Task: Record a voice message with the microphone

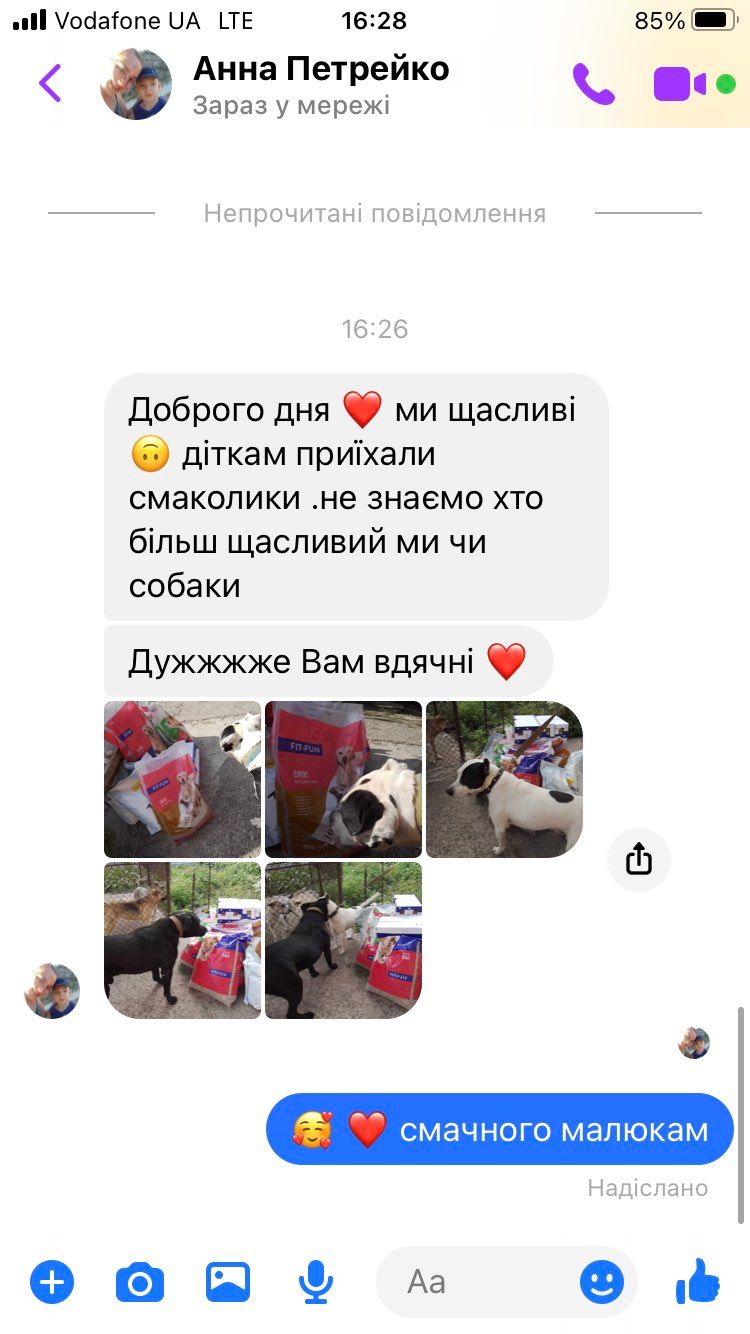Action: click(x=316, y=1281)
